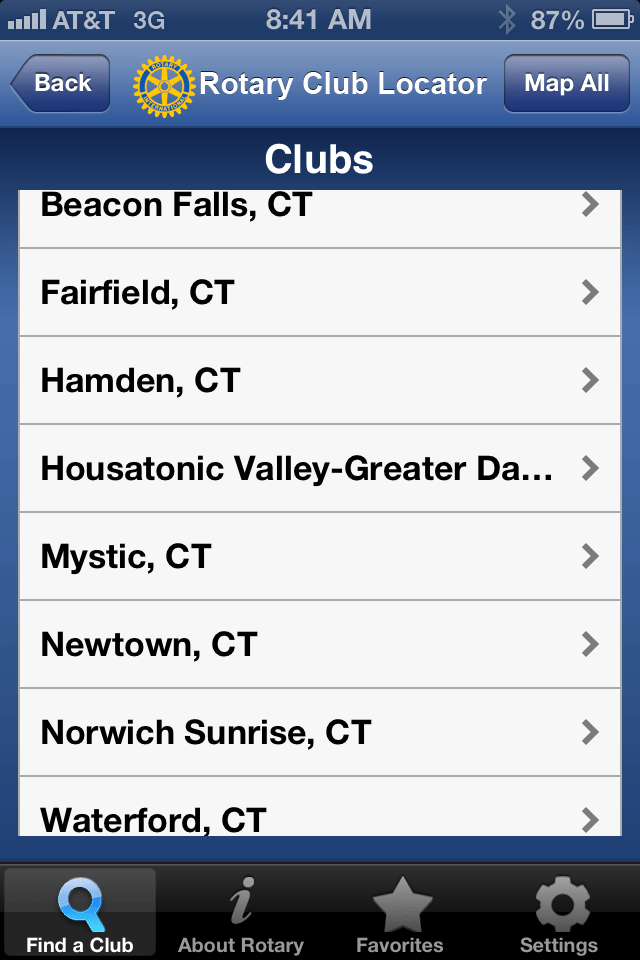The width and height of the screenshot is (640, 960).
Task: Open the Newtown, CT club
Action: click(320, 644)
